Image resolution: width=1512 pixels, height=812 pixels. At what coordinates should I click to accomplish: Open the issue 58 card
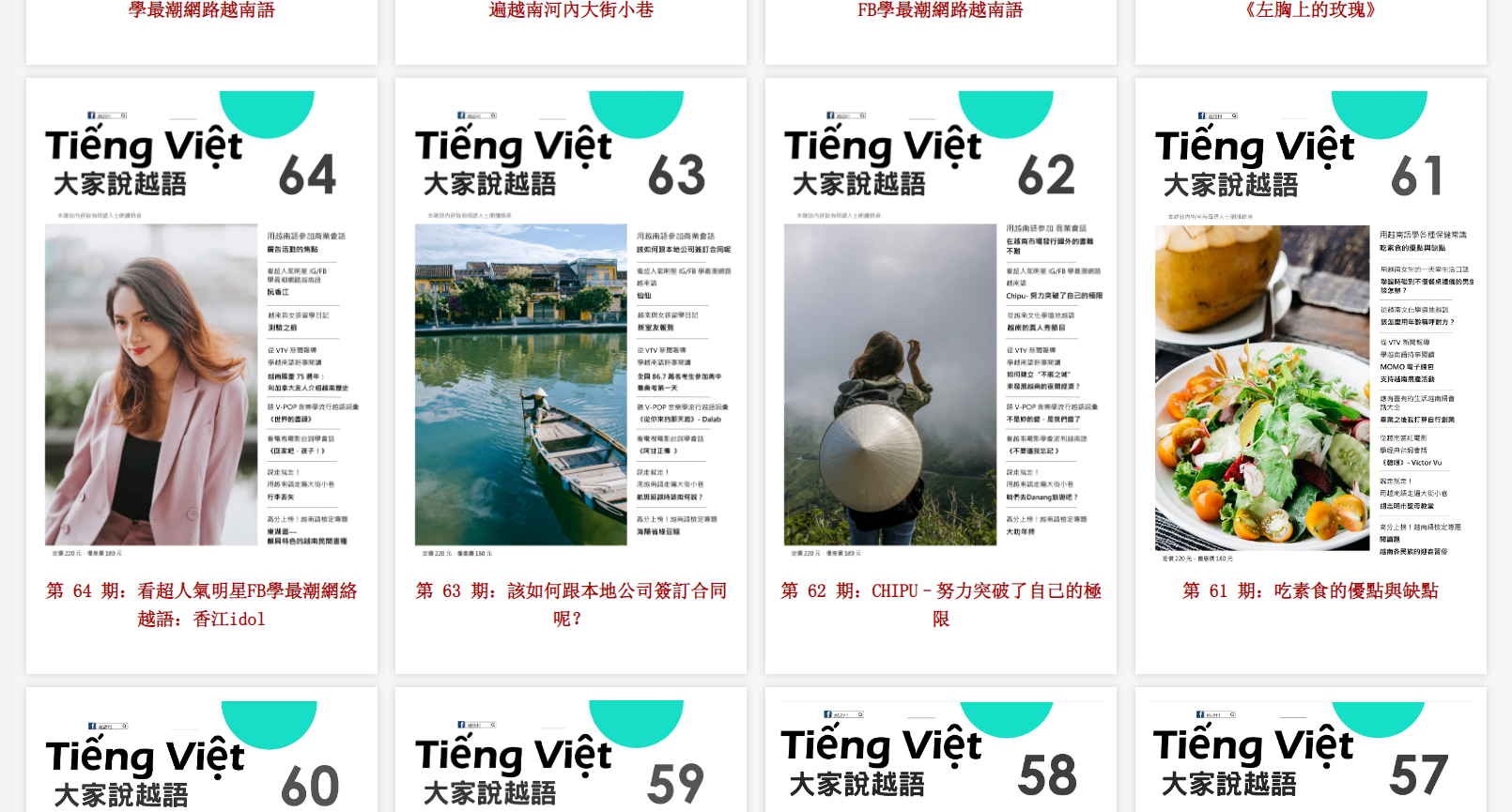tap(940, 756)
